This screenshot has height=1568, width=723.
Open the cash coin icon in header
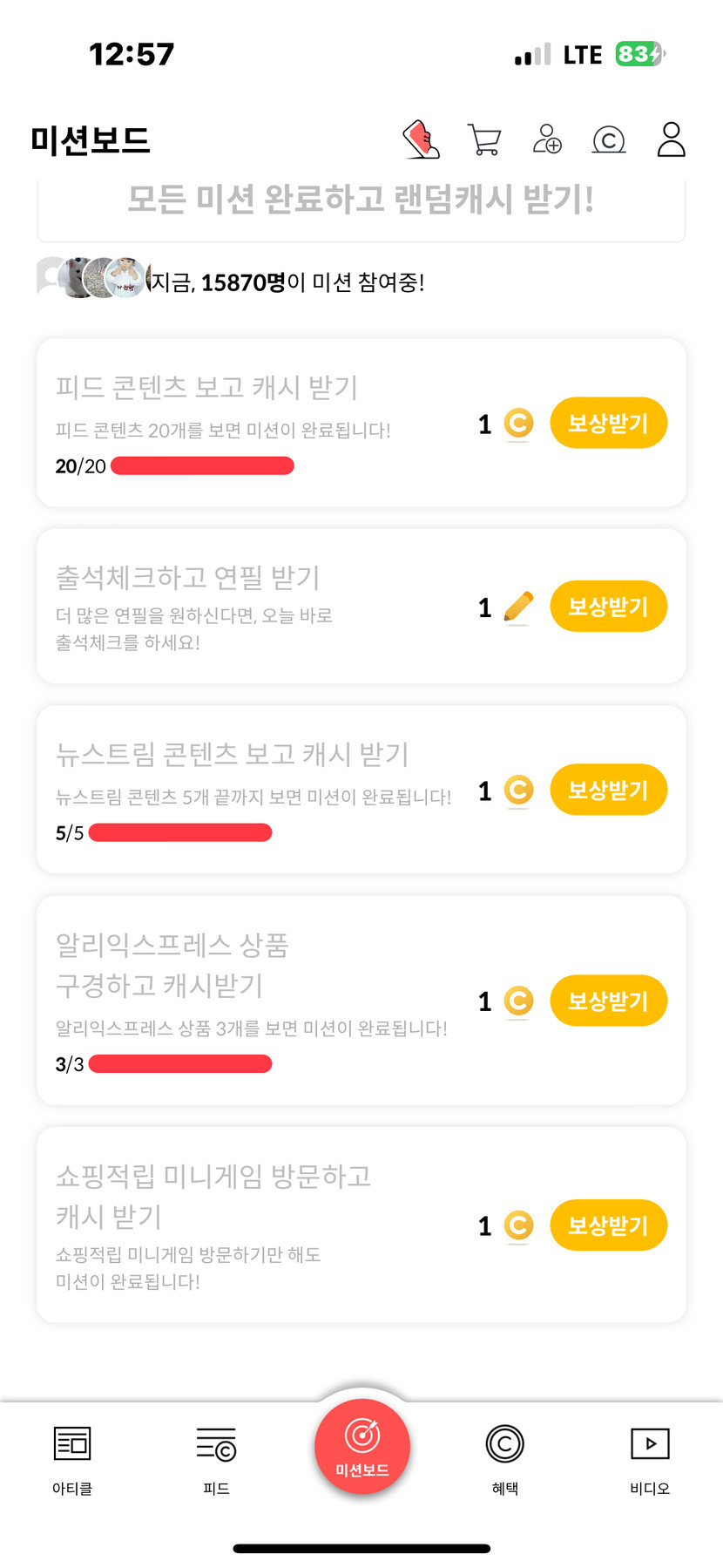[x=609, y=139]
